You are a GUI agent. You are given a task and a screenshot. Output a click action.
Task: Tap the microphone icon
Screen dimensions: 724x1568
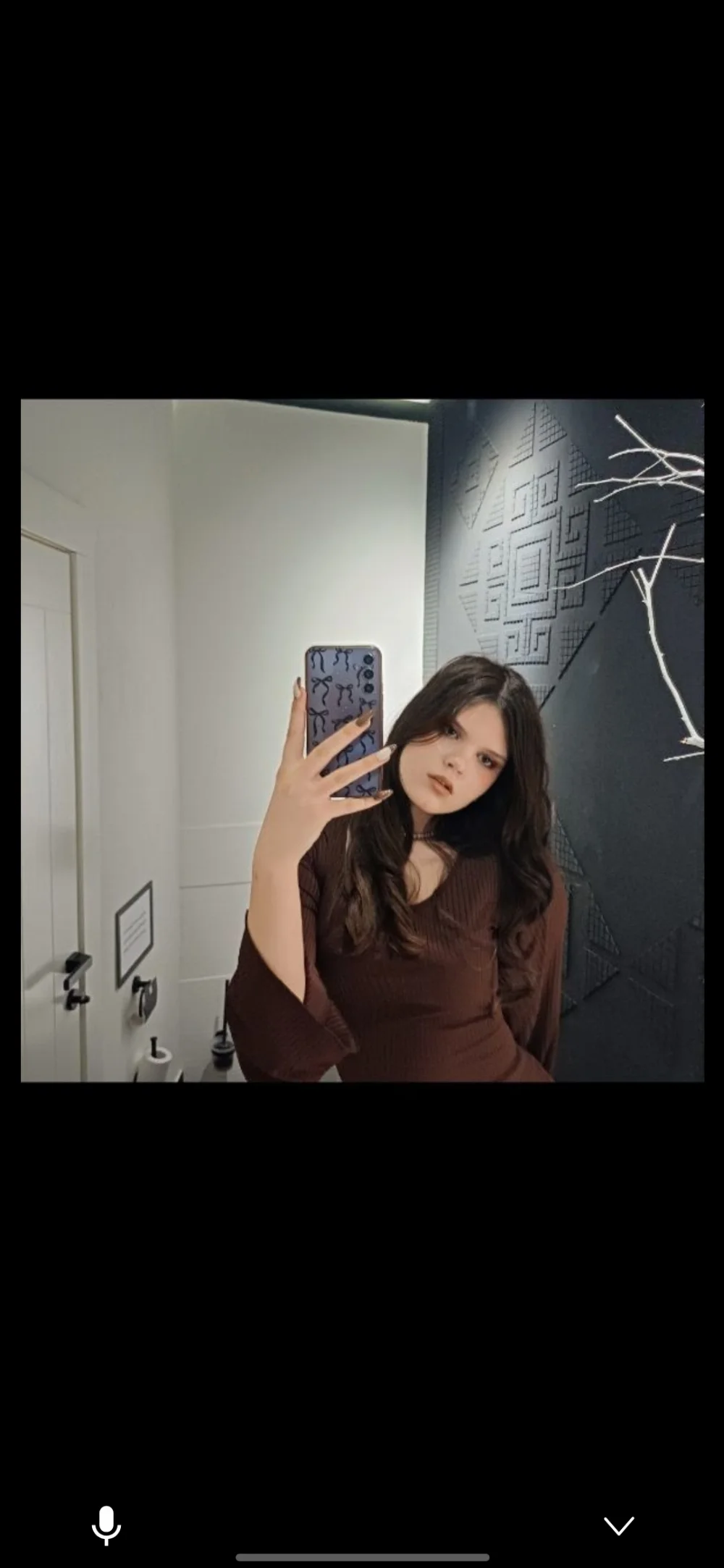[x=106, y=1525]
